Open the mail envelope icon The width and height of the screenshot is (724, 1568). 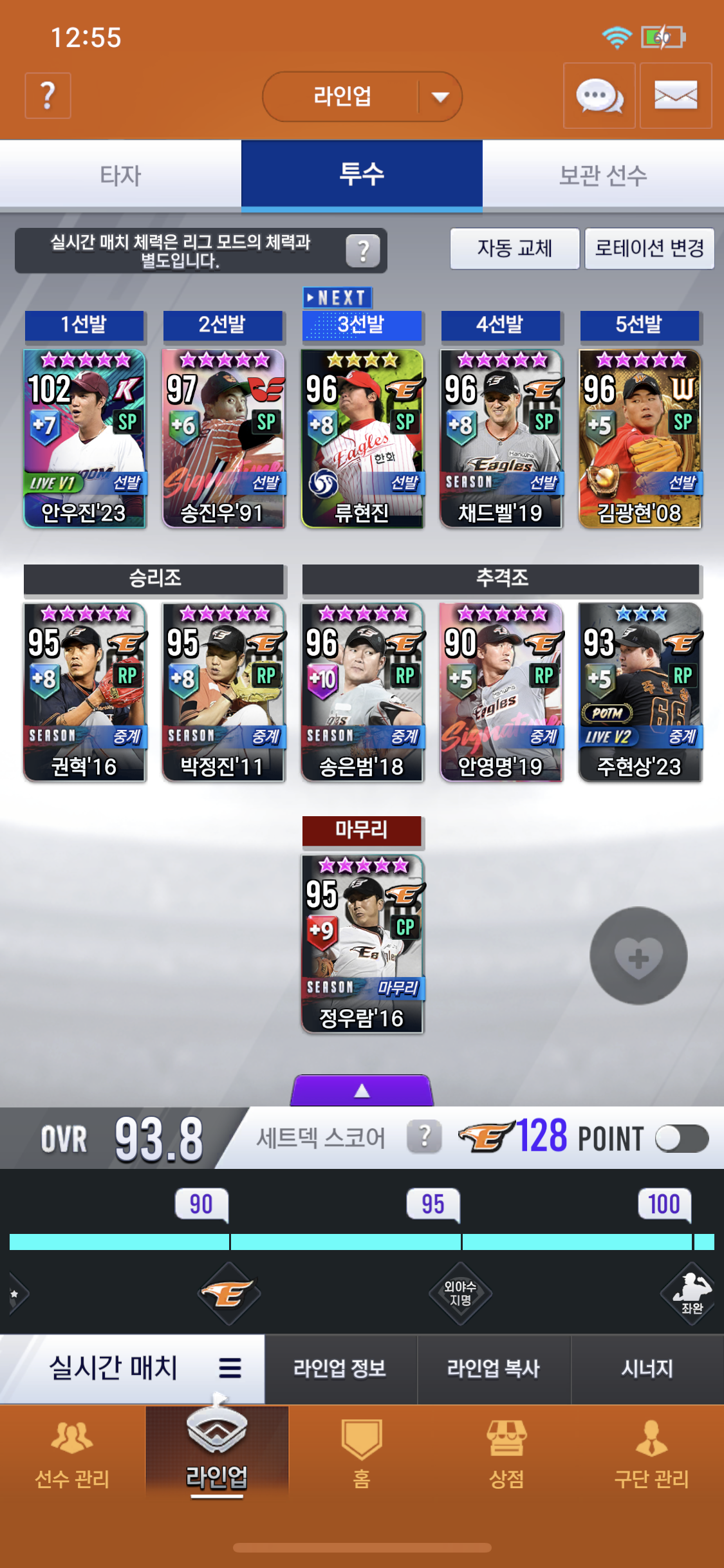[676, 96]
